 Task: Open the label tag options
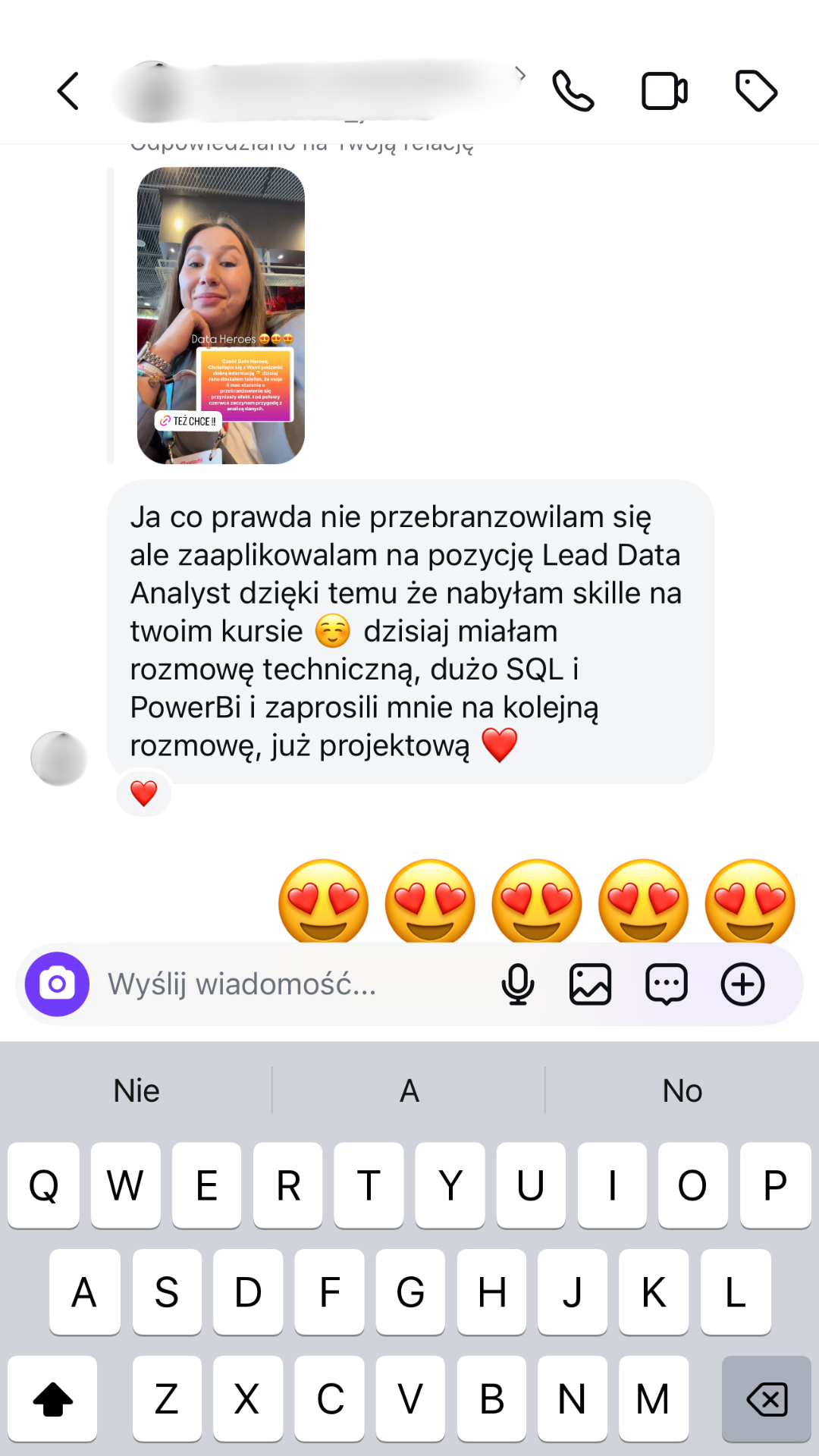tap(756, 92)
